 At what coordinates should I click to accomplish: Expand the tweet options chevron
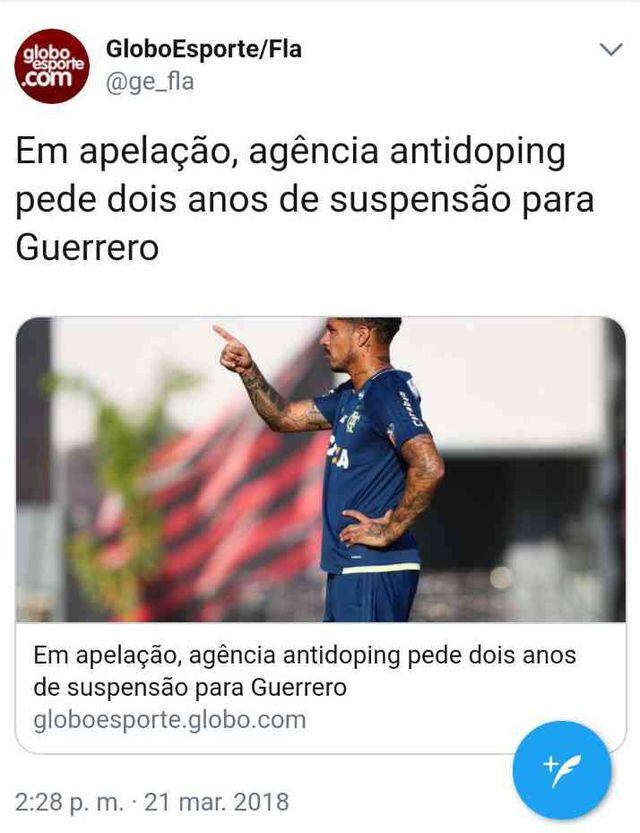click(609, 50)
